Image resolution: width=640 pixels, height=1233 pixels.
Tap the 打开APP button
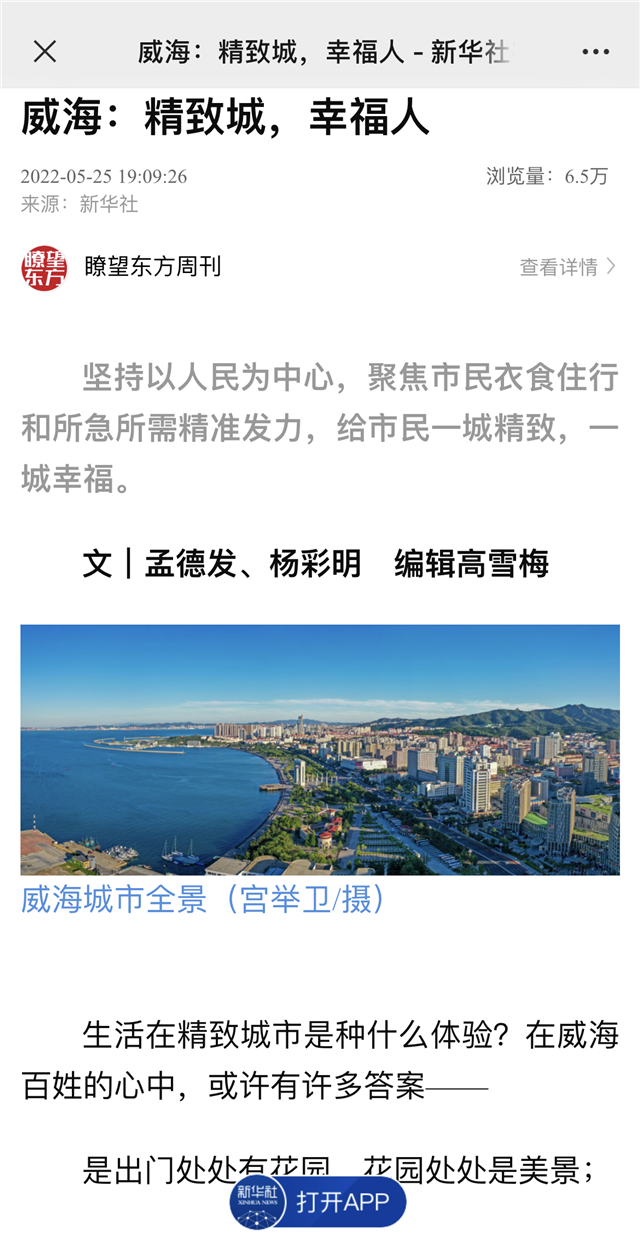tap(319, 1201)
